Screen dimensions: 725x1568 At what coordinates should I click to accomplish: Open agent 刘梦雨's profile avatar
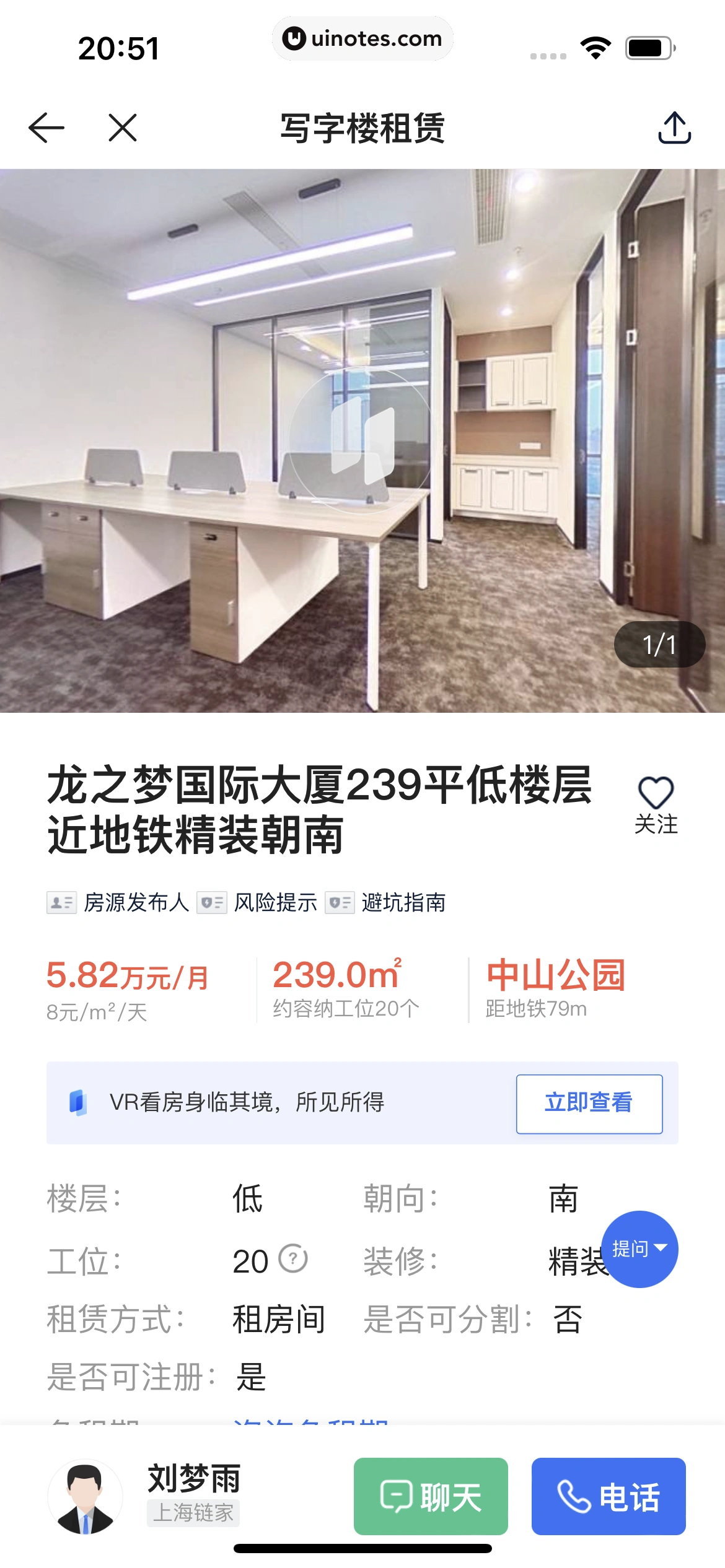(85, 1497)
